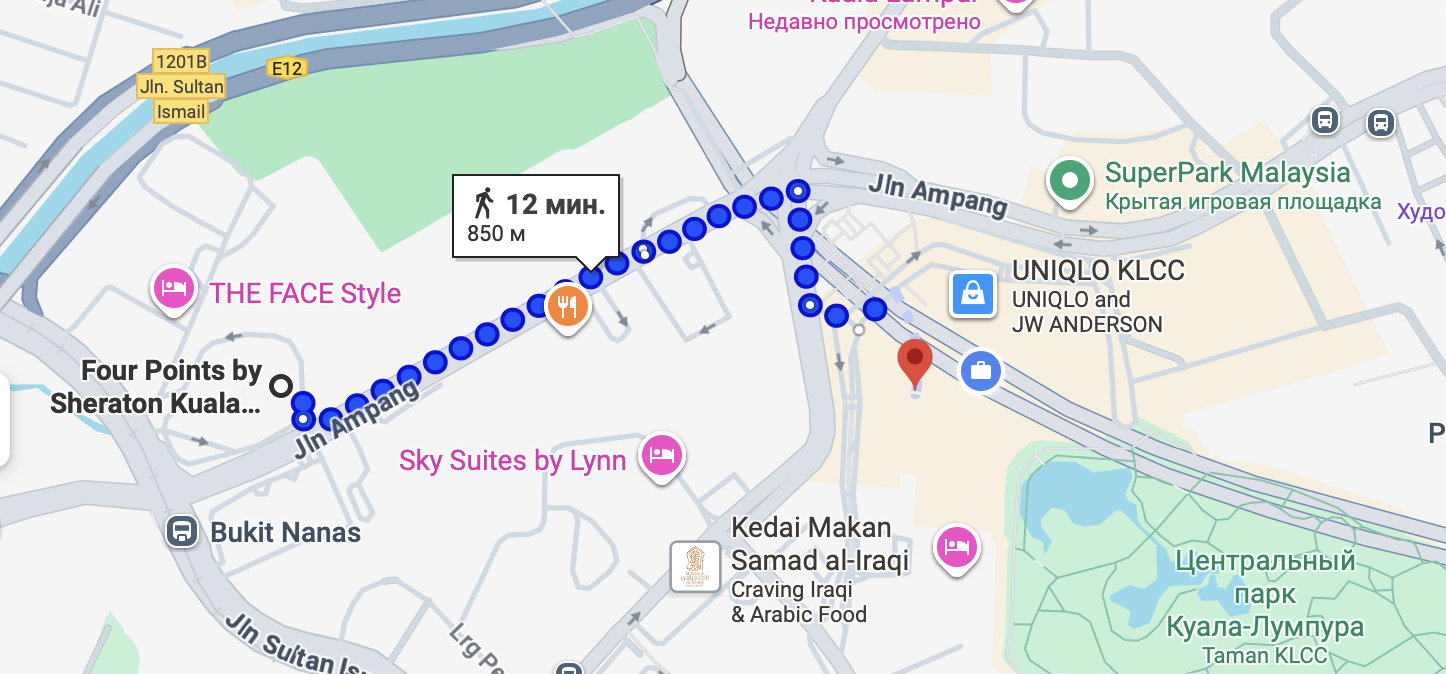Image resolution: width=1446 pixels, height=674 pixels.
Task: Open the blue briefcase business marker
Action: [980, 371]
